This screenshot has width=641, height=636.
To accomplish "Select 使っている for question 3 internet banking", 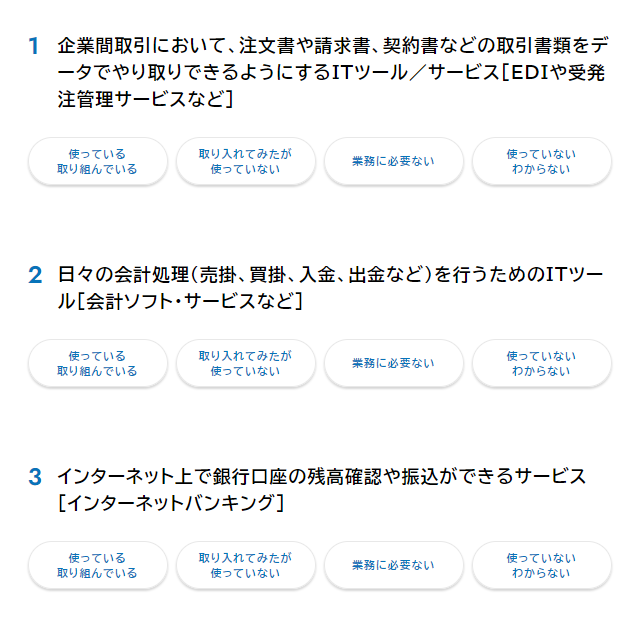I will coord(97,566).
